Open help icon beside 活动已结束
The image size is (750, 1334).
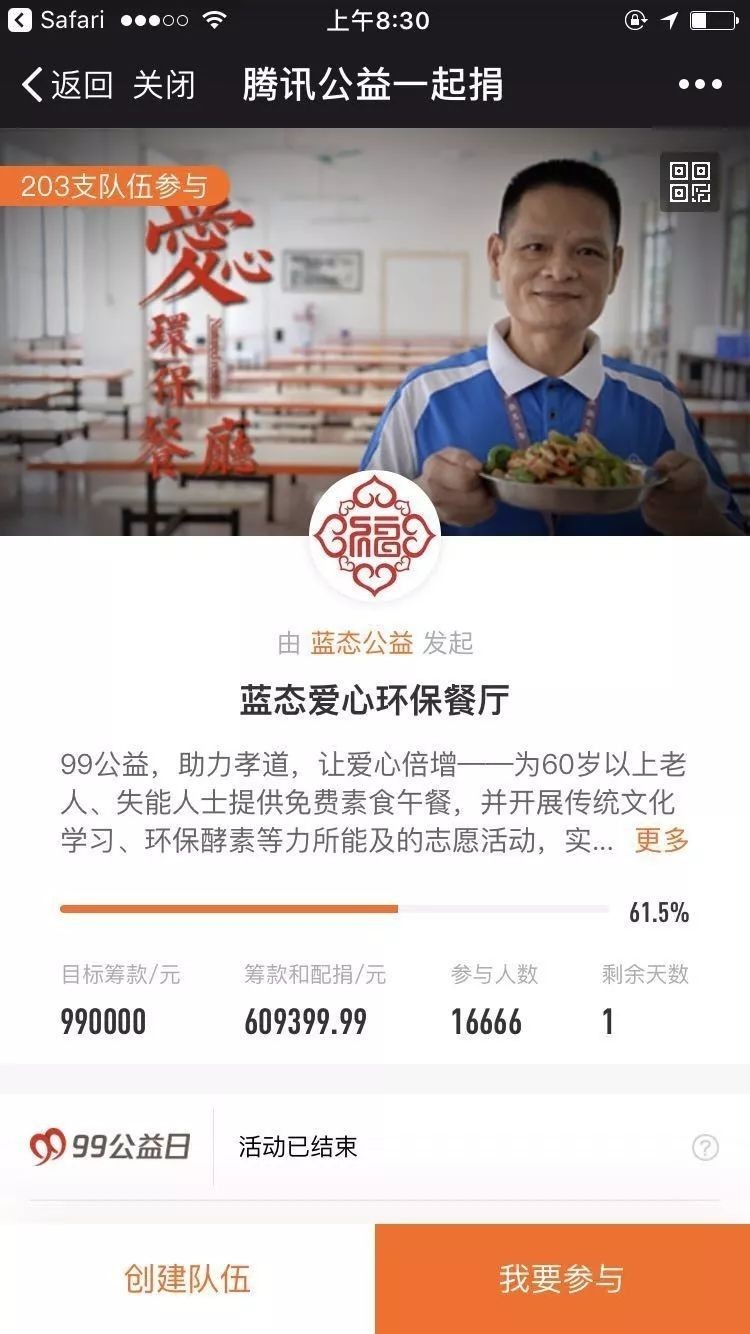coord(705,1147)
